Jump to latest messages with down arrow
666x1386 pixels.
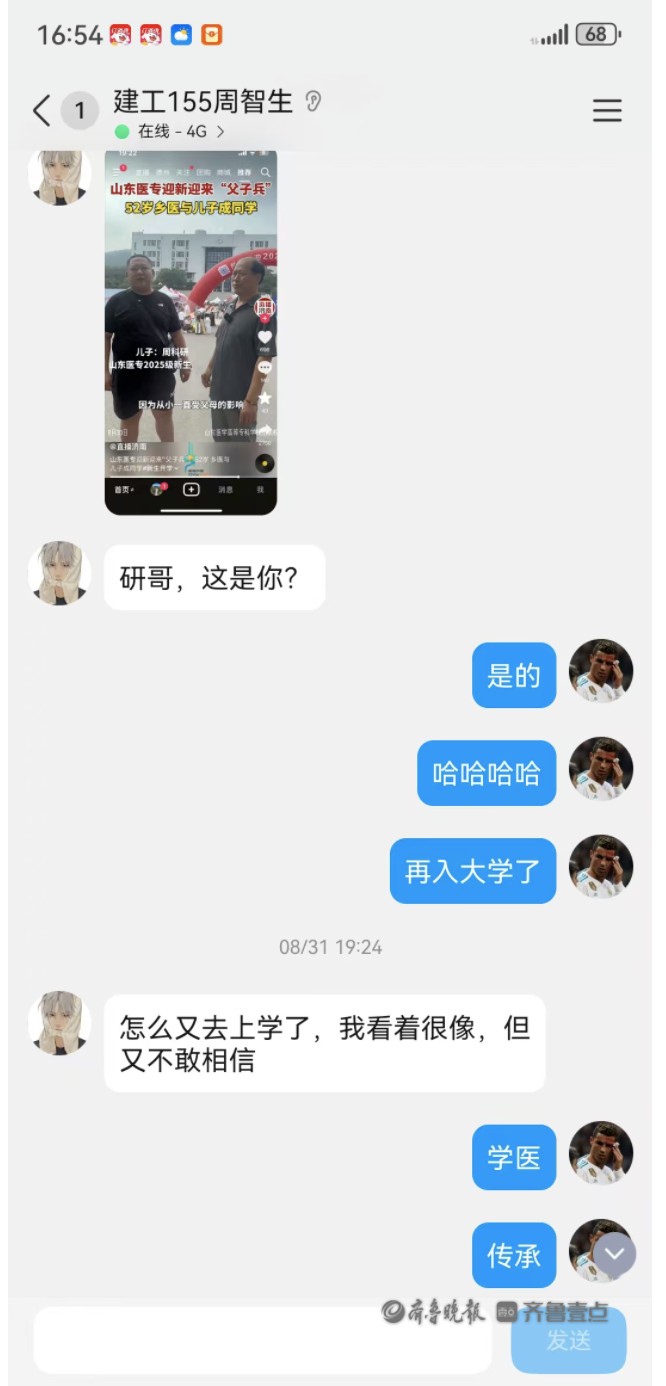click(x=614, y=1253)
